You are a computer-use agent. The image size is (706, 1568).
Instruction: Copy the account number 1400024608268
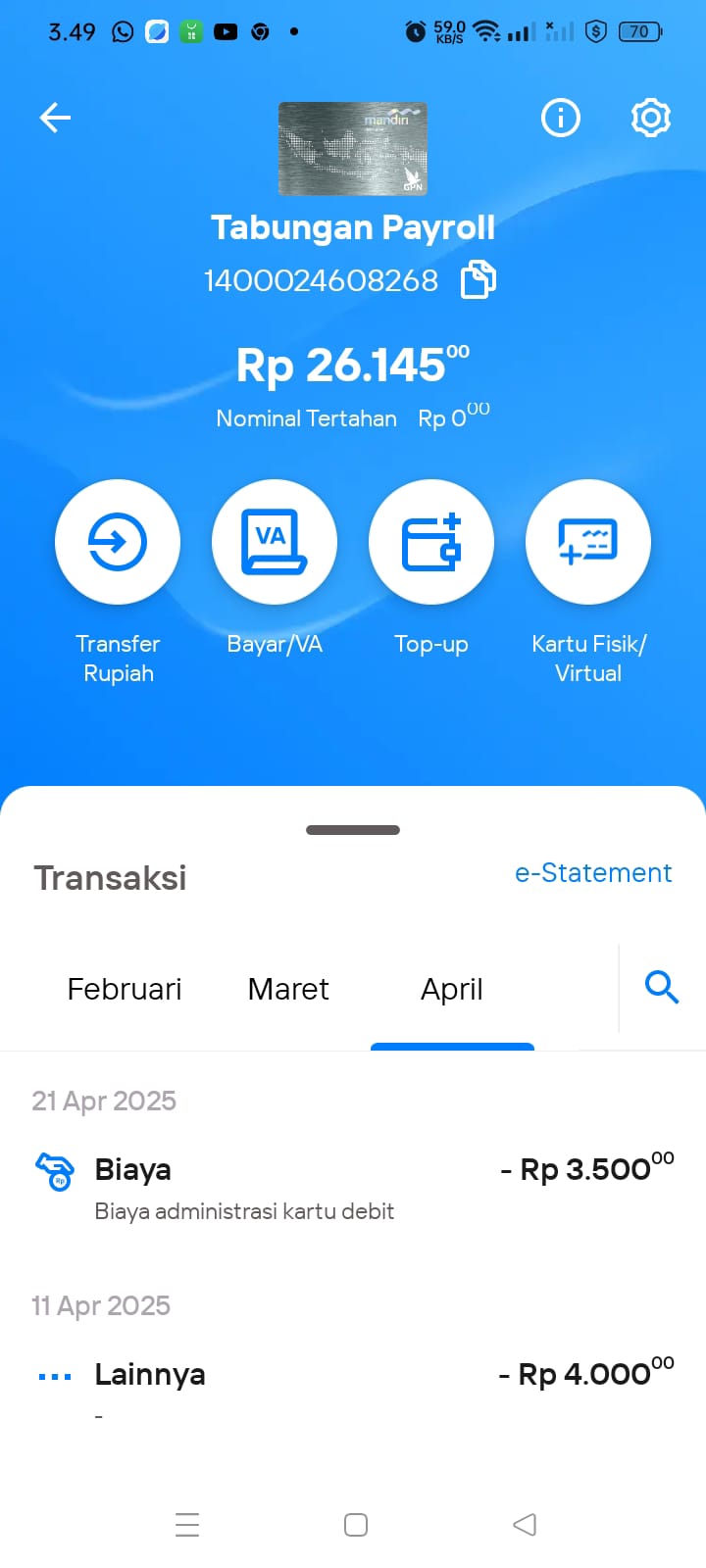(479, 280)
